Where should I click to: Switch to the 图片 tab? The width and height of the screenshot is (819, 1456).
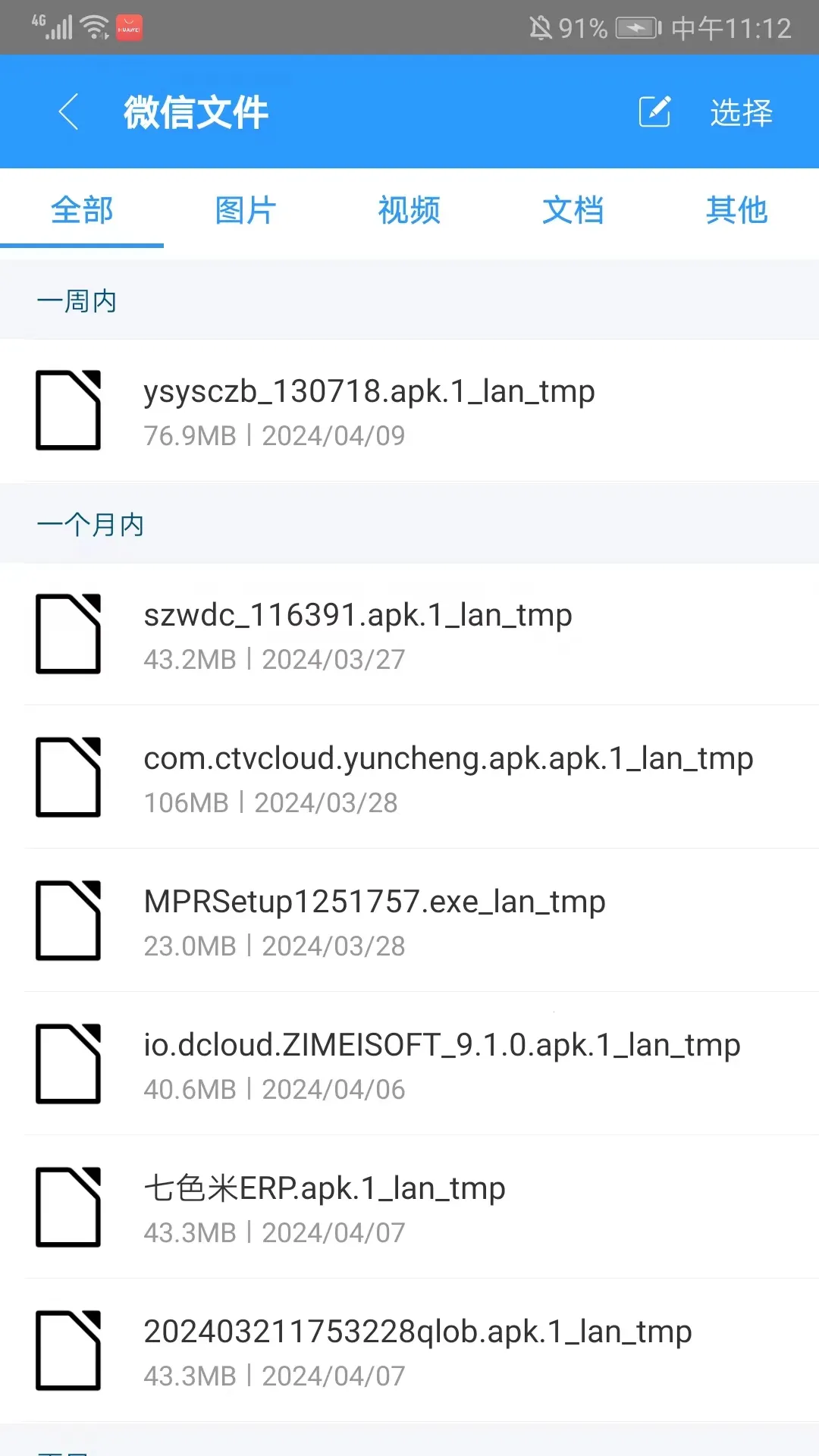click(245, 211)
